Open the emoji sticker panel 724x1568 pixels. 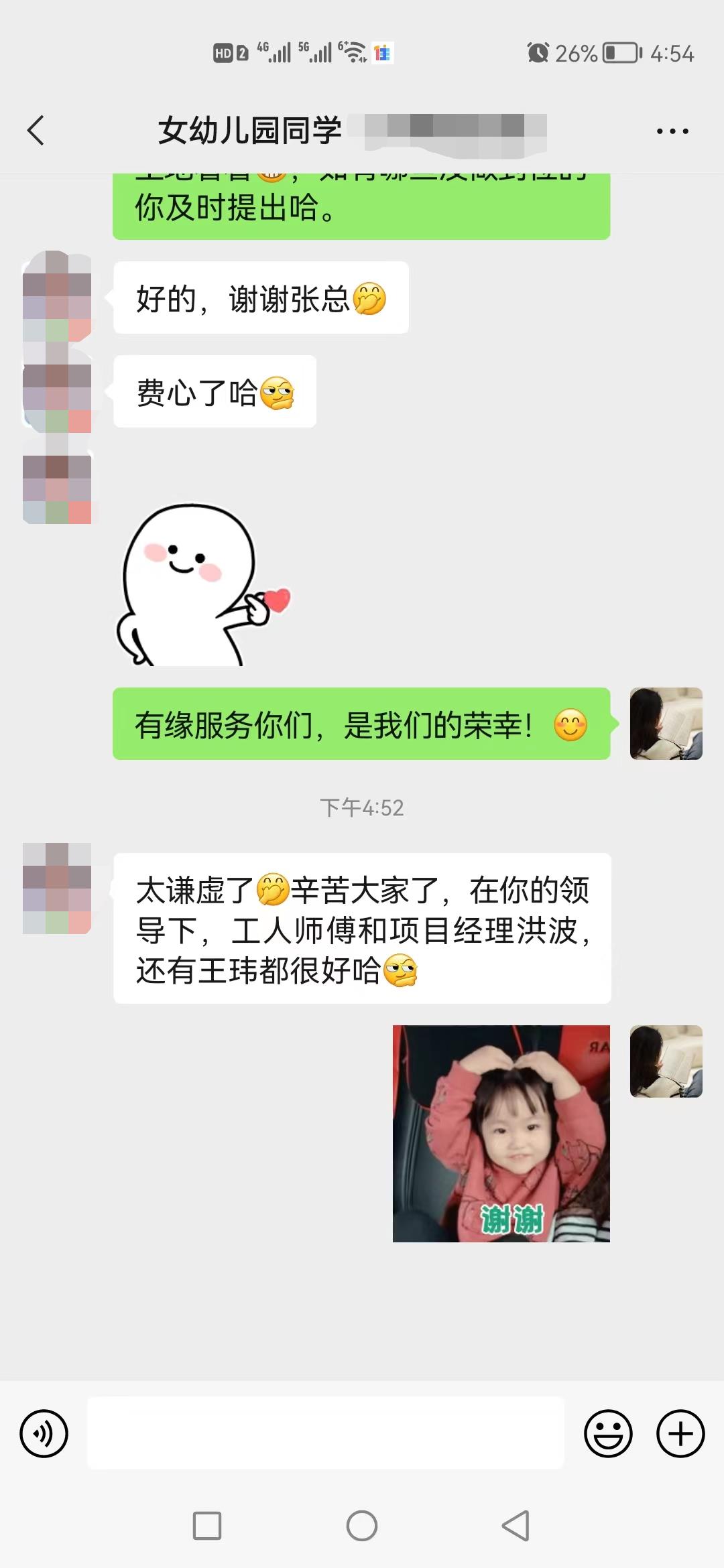(608, 1433)
